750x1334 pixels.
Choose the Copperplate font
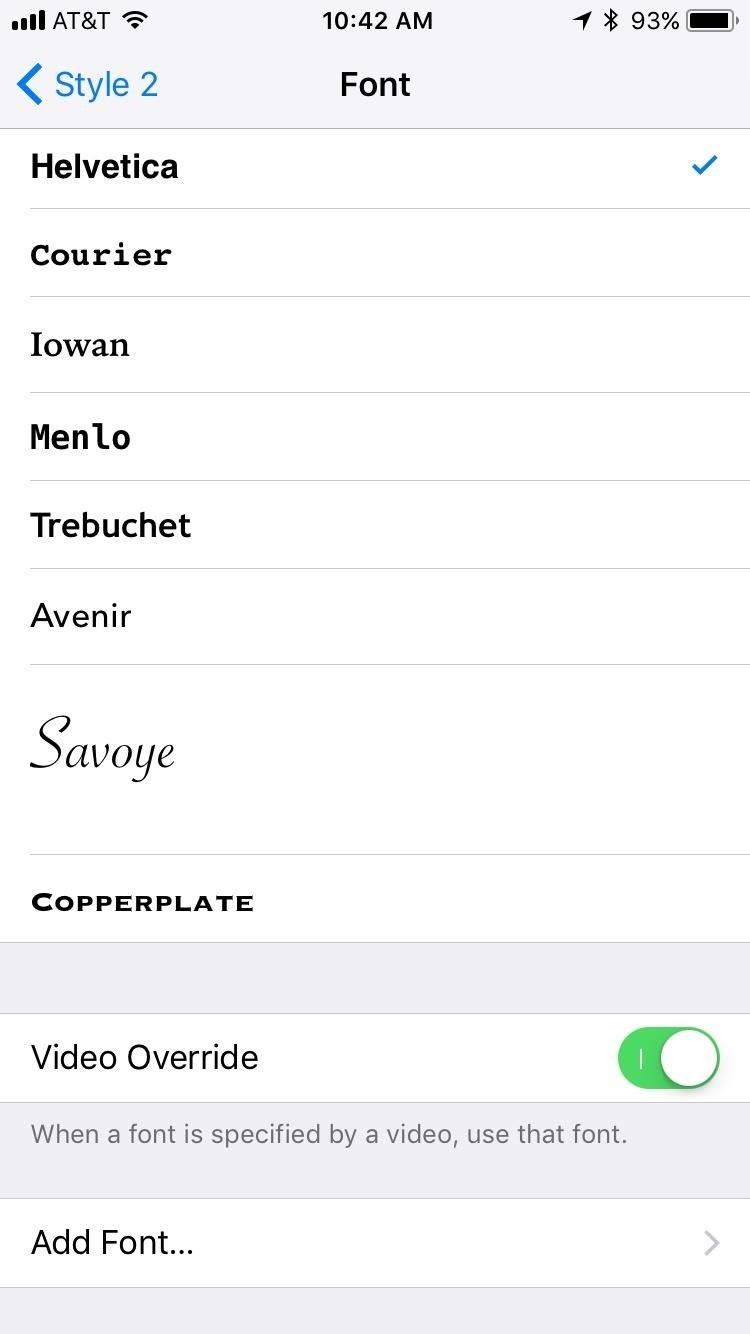point(375,900)
